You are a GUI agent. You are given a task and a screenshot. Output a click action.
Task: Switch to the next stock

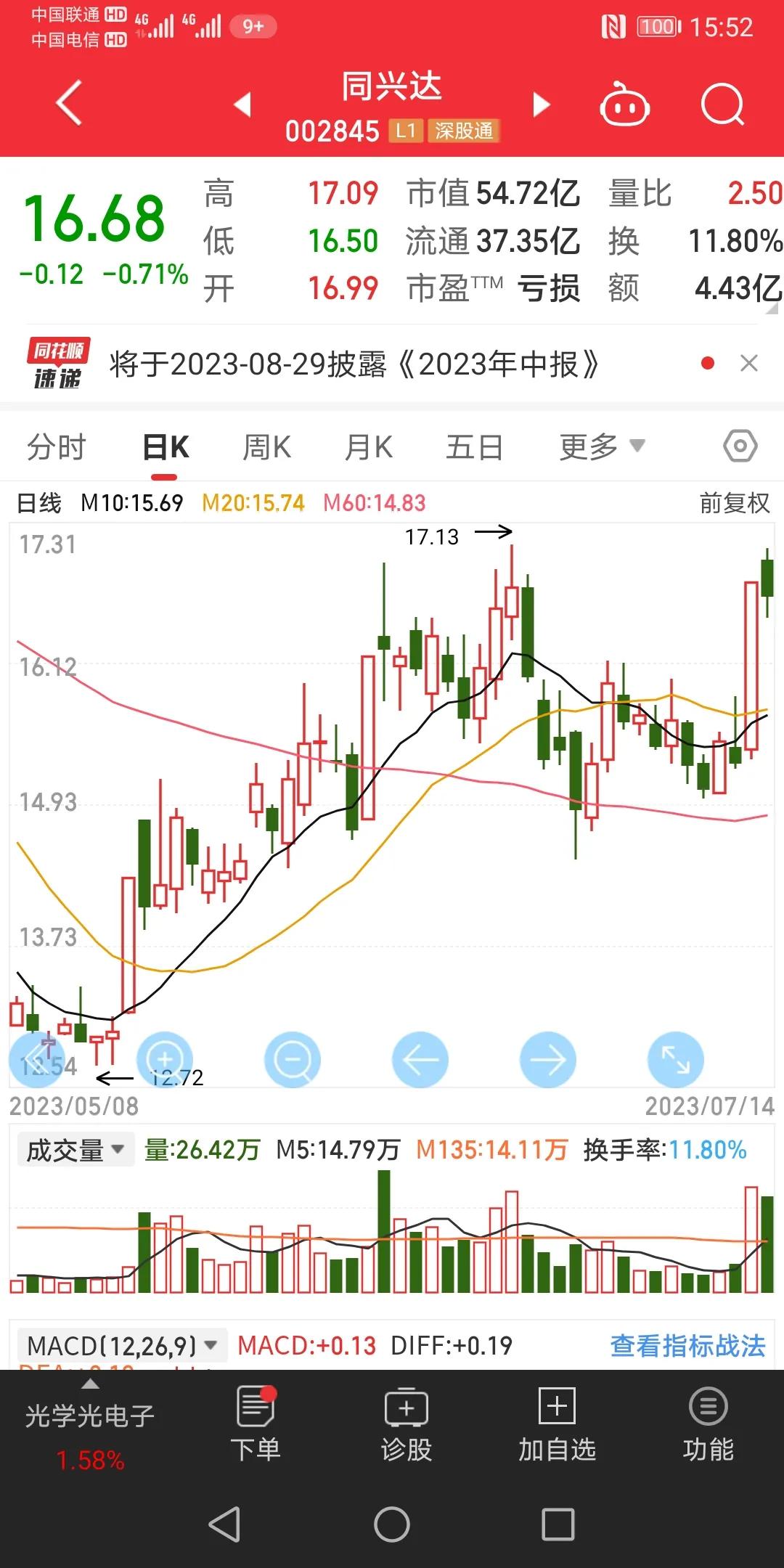tap(541, 105)
